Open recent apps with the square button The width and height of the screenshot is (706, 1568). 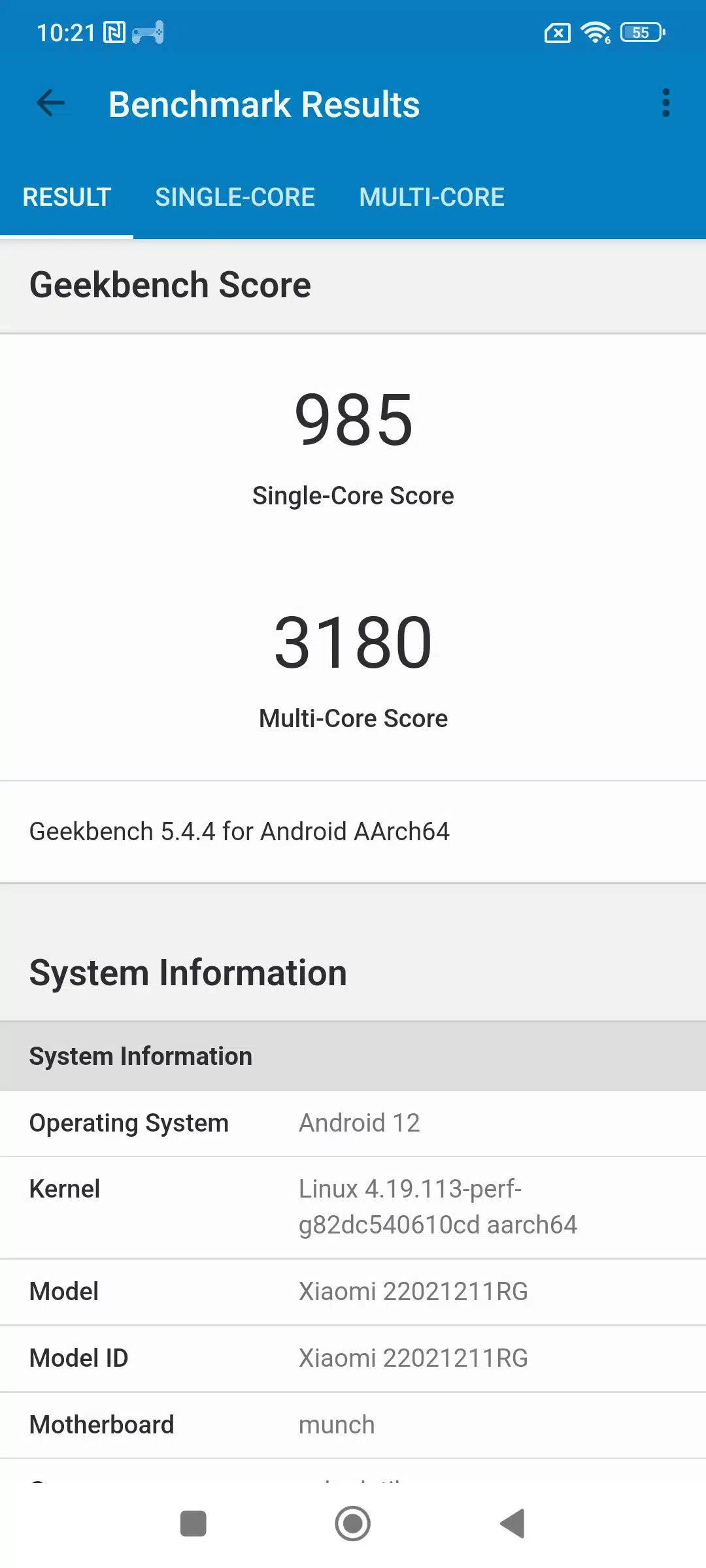coord(193,1524)
